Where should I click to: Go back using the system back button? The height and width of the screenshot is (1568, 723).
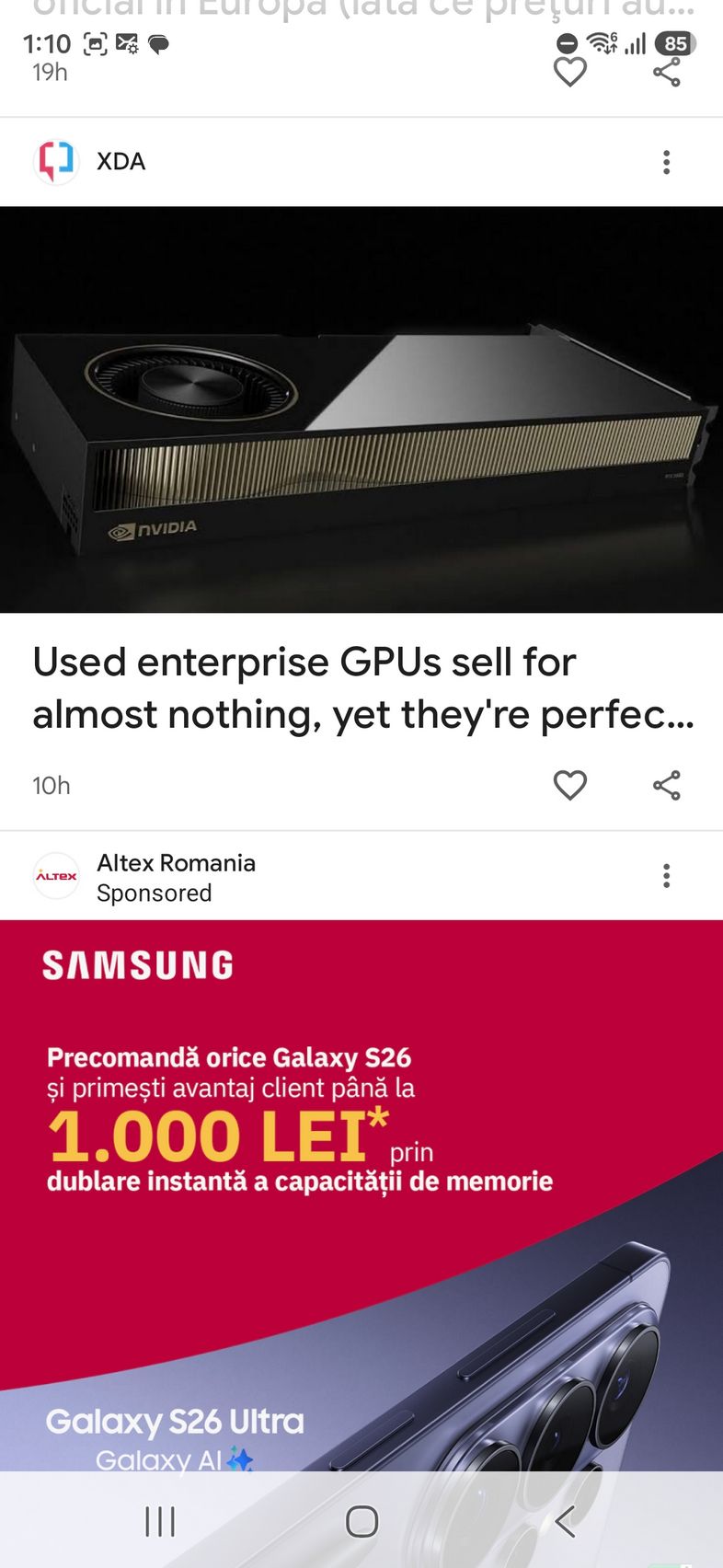pyautogui.click(x=565, y=1521)
